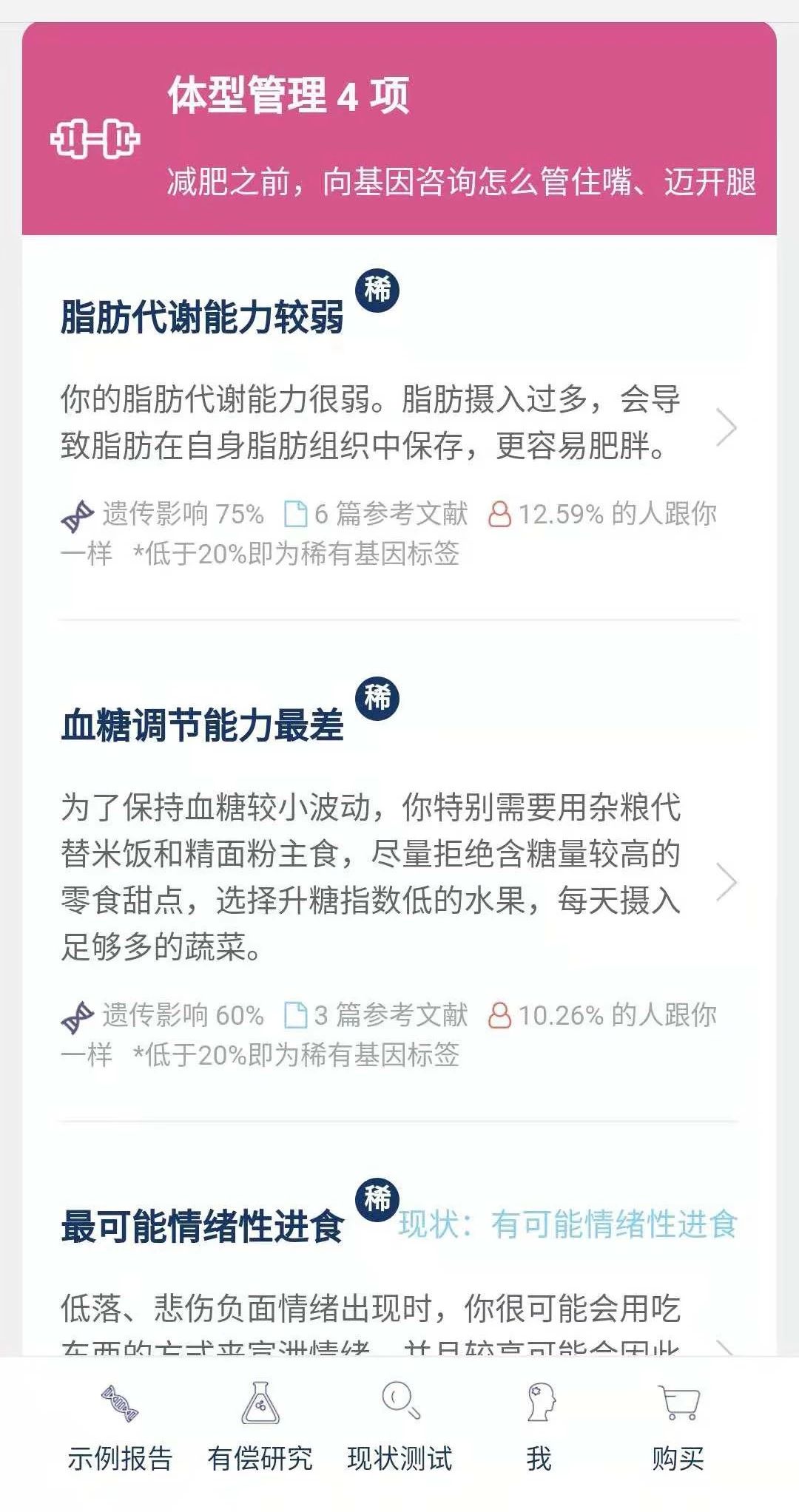Open the 脂肪代谢能力较弱 result details

click(399, 427)
